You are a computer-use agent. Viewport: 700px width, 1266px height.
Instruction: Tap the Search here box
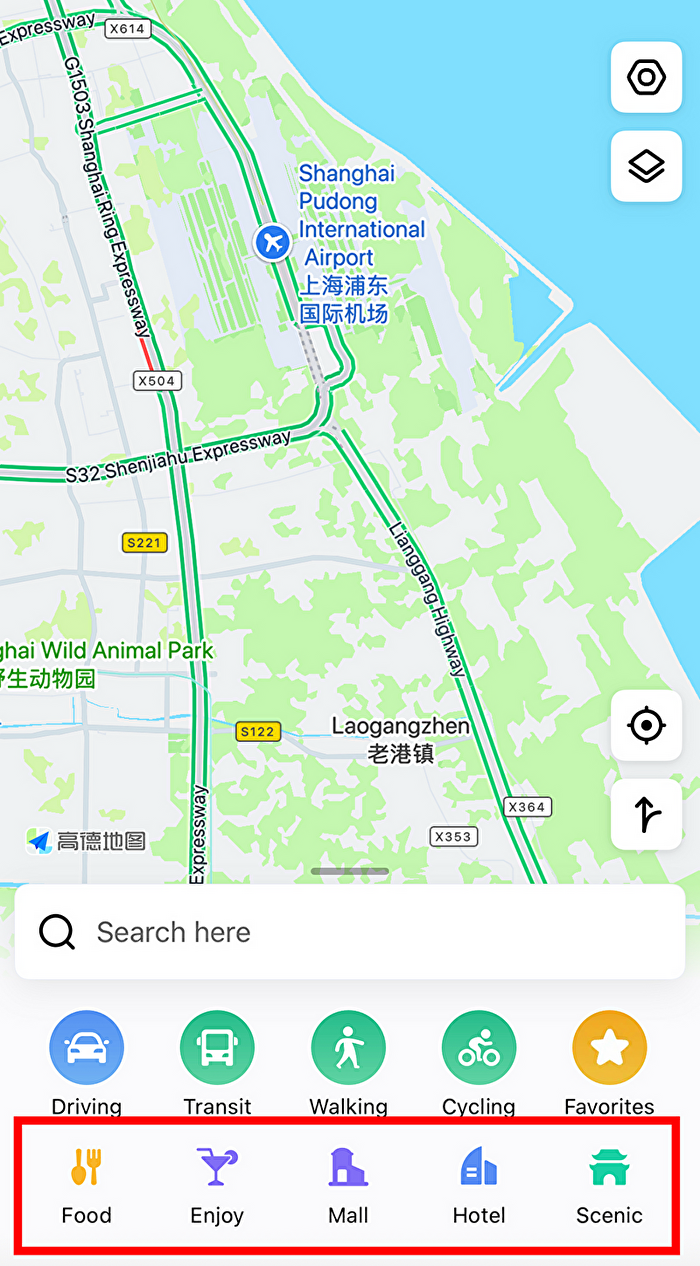[x=350, y=932]
